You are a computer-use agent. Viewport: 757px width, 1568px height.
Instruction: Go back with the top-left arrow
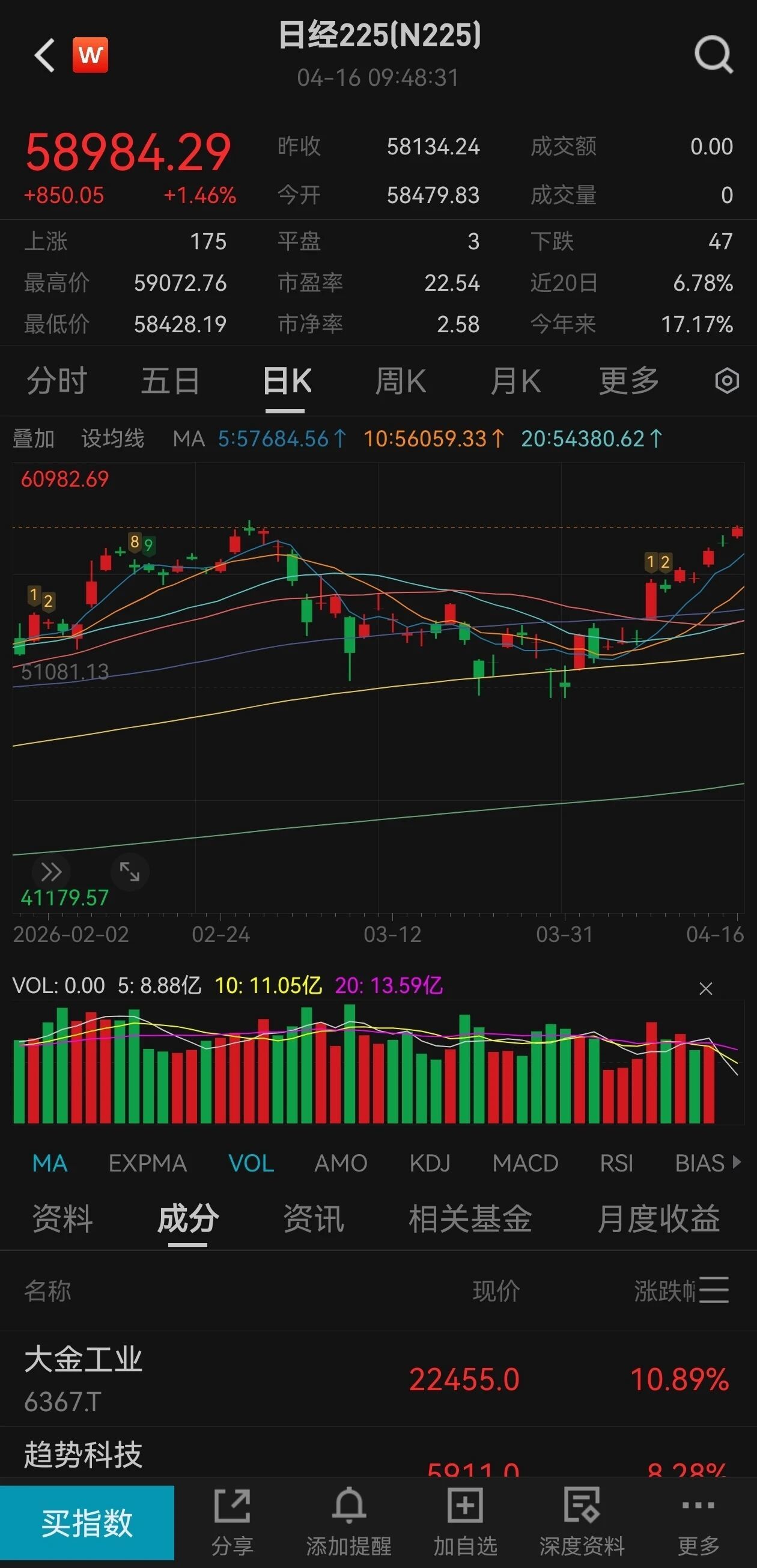click(x=44, y=55)
